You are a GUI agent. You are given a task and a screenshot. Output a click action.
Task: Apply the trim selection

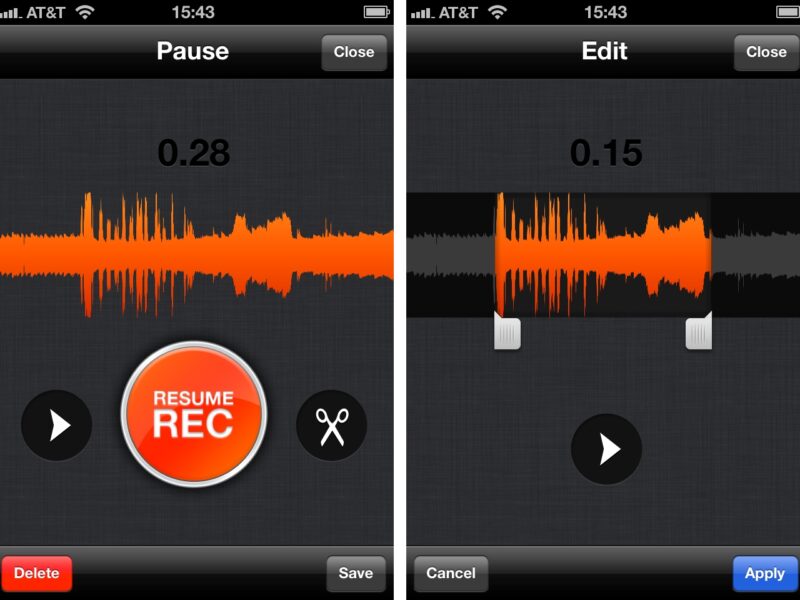[x=764, y=574]
